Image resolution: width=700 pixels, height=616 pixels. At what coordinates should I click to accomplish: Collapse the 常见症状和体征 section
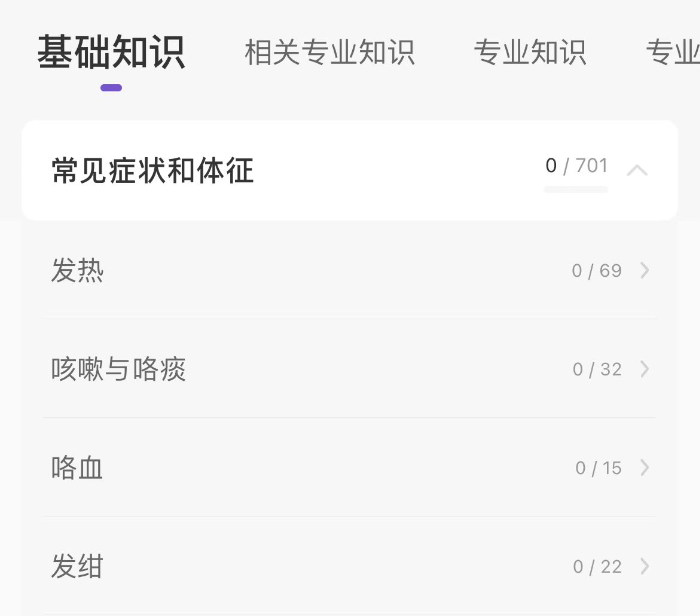point(637,170)
